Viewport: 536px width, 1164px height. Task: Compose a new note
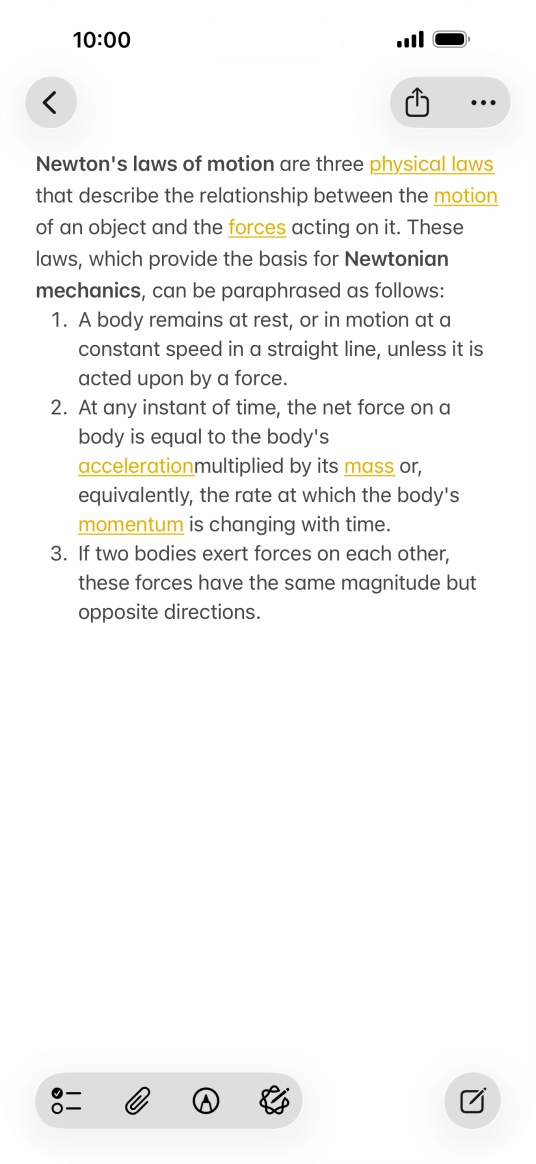point(472,1100)
